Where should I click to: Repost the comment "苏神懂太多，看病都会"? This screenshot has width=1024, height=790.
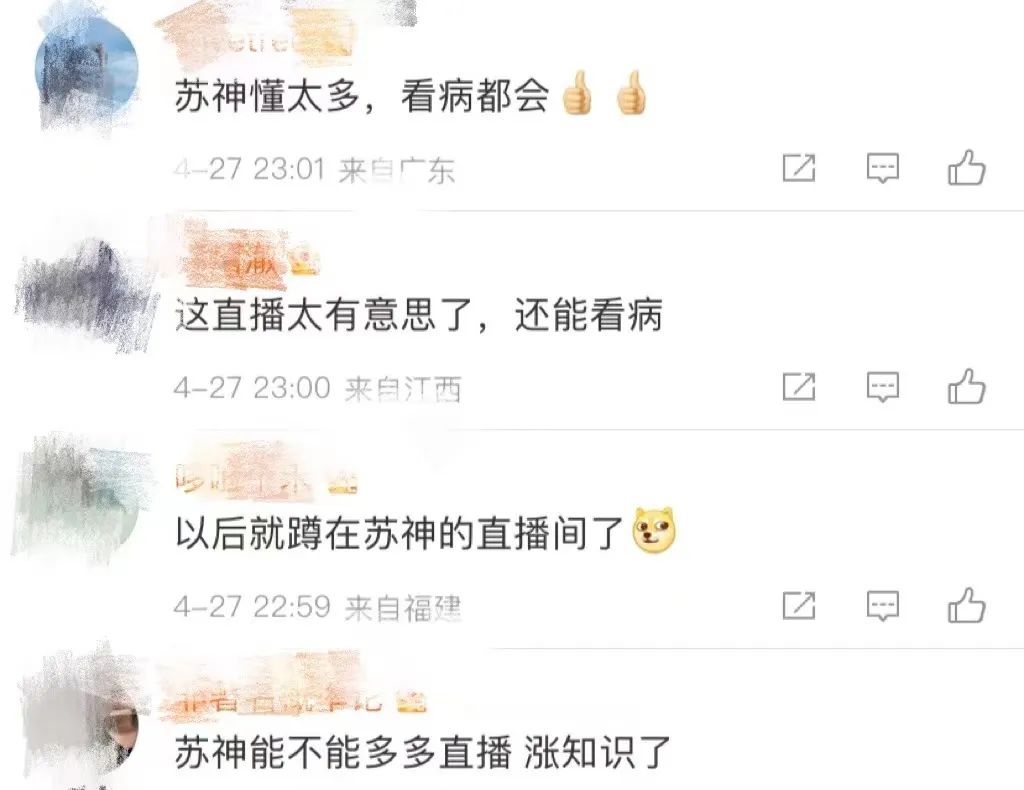(x=798, y=168)
